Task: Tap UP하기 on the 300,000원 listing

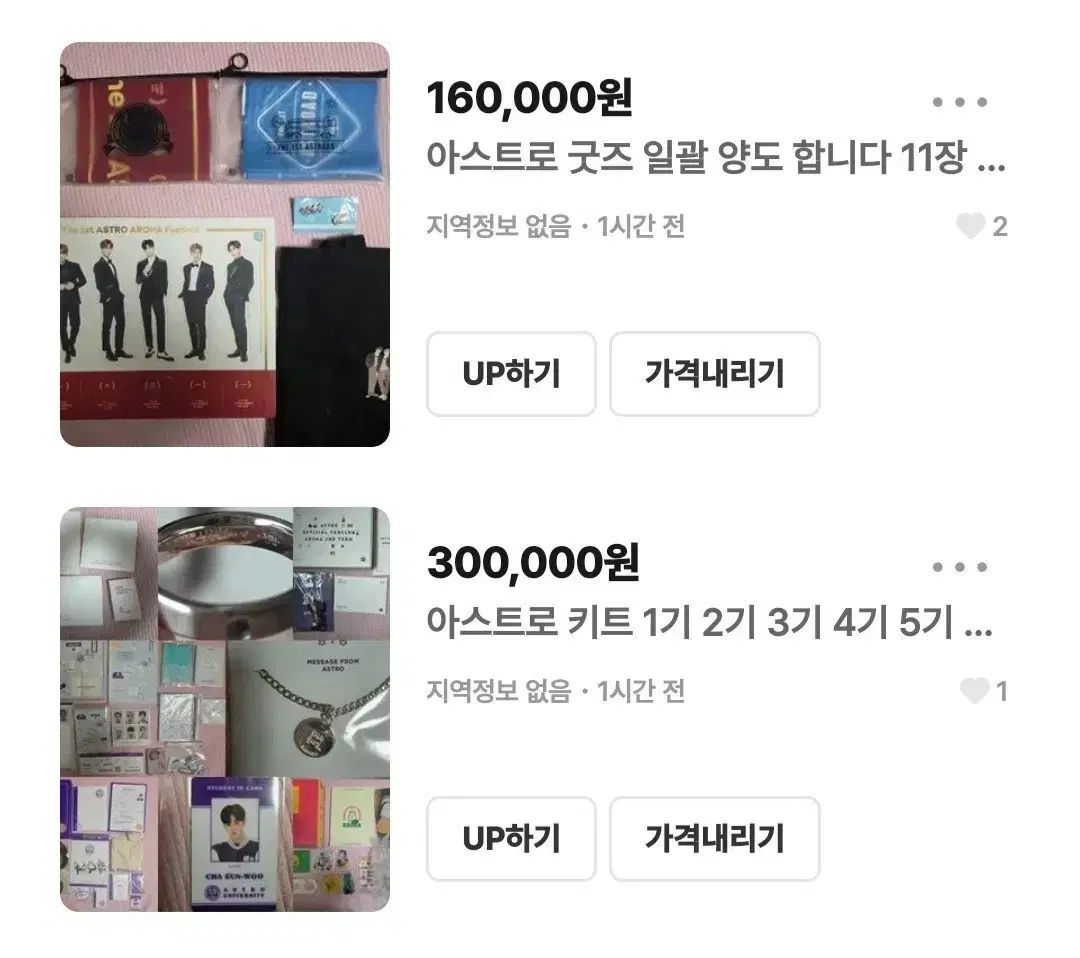Action: [x=511, y=838]
